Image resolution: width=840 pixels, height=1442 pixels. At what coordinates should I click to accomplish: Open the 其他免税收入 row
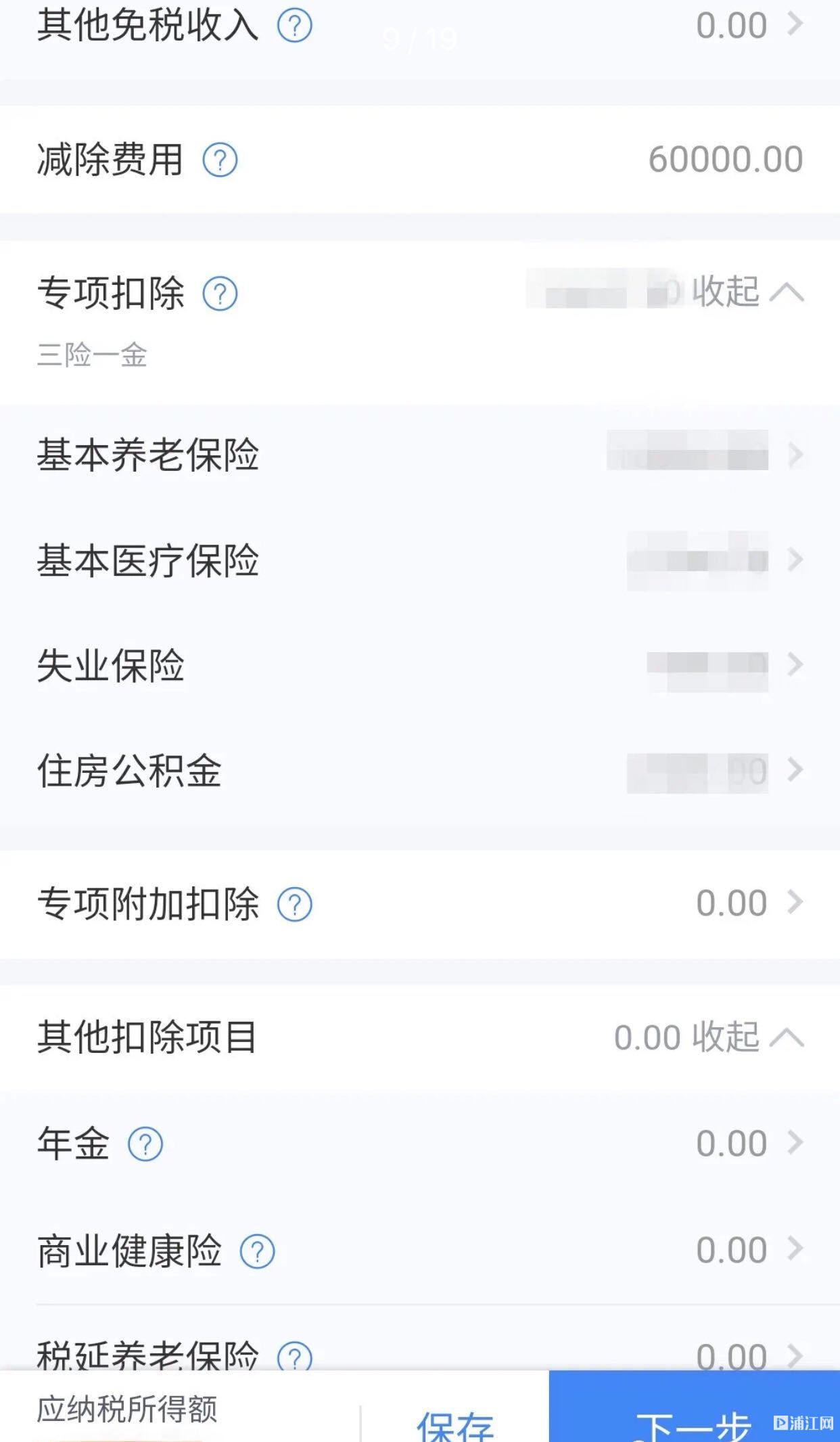[420, 27]
